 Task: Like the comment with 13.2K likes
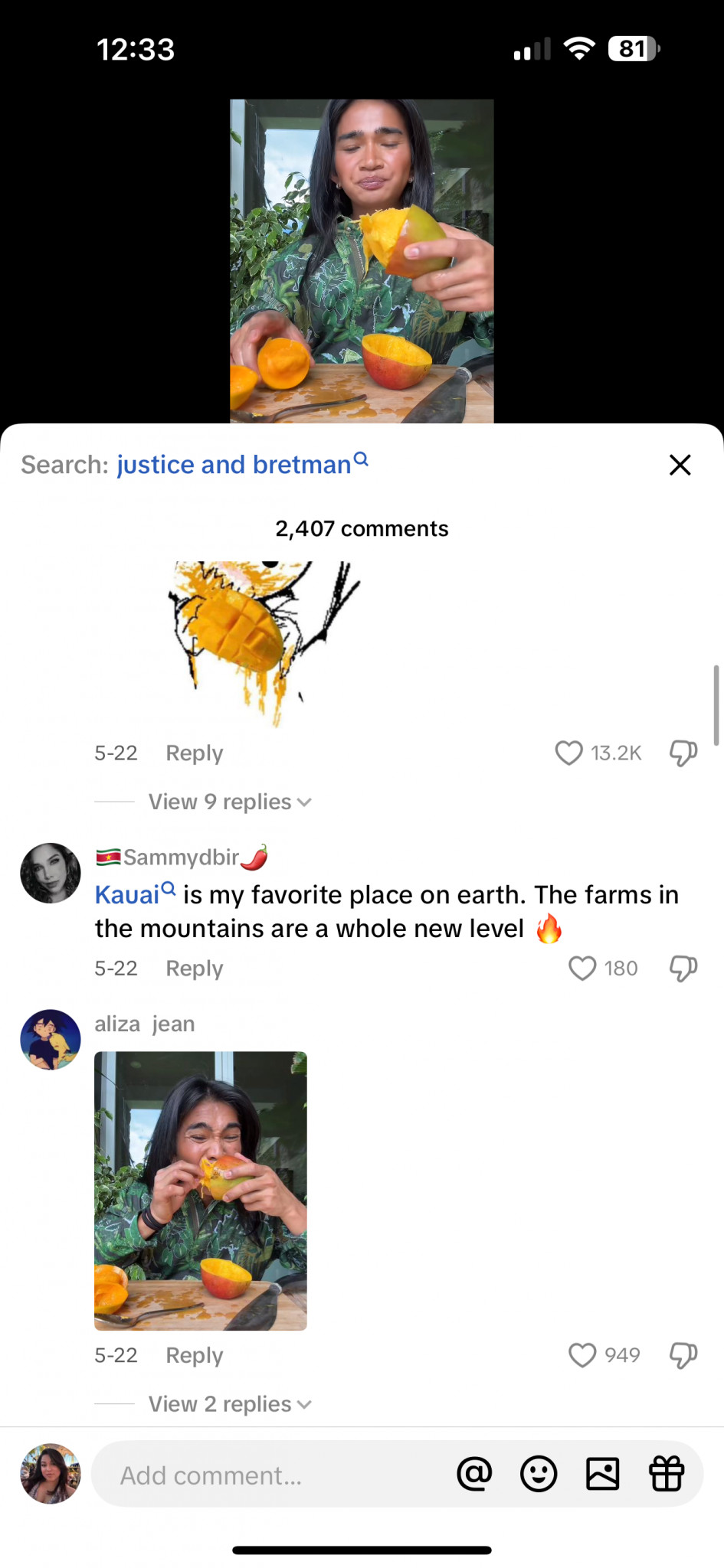(x=569, y=753)
